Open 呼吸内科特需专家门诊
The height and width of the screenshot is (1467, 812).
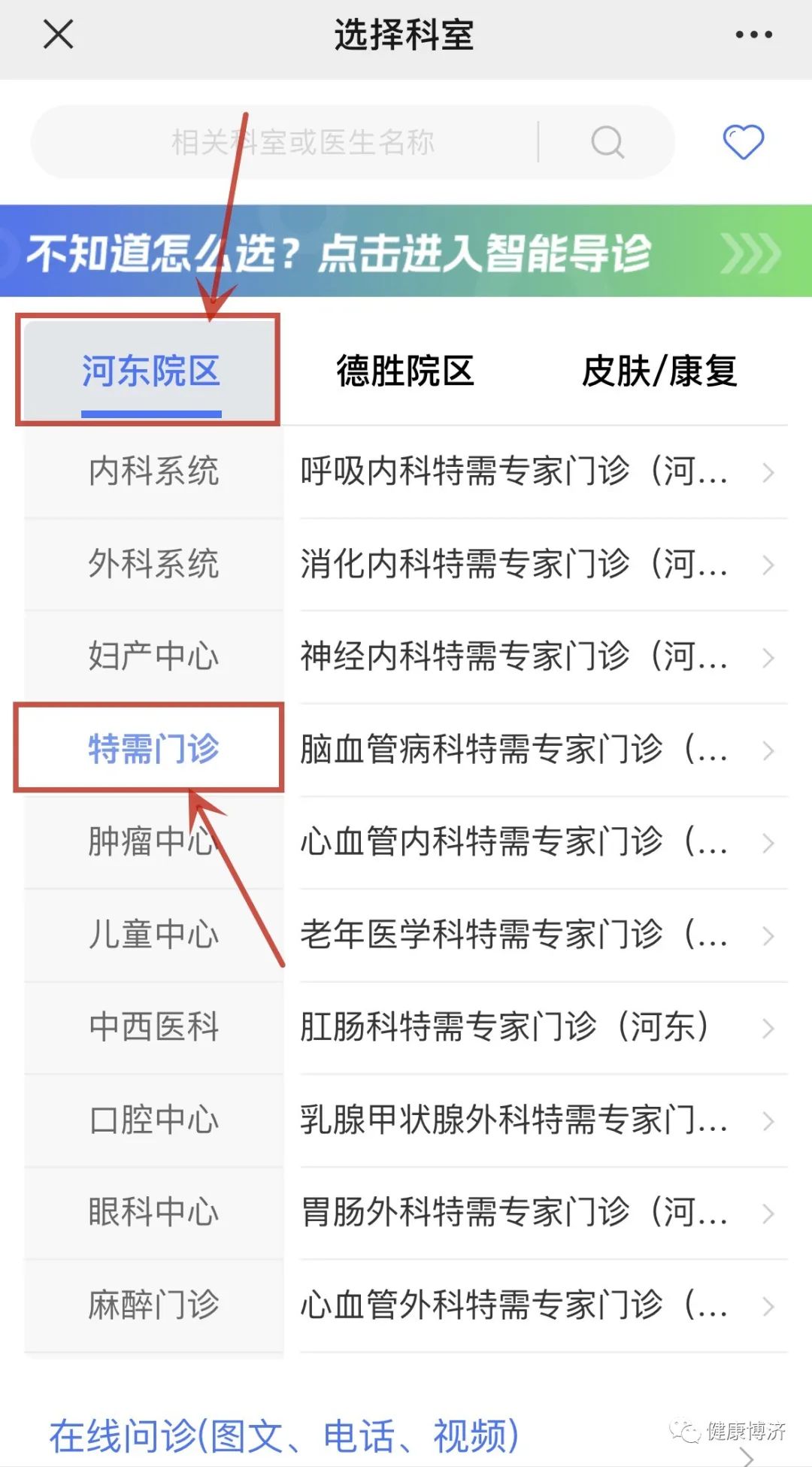535,472
